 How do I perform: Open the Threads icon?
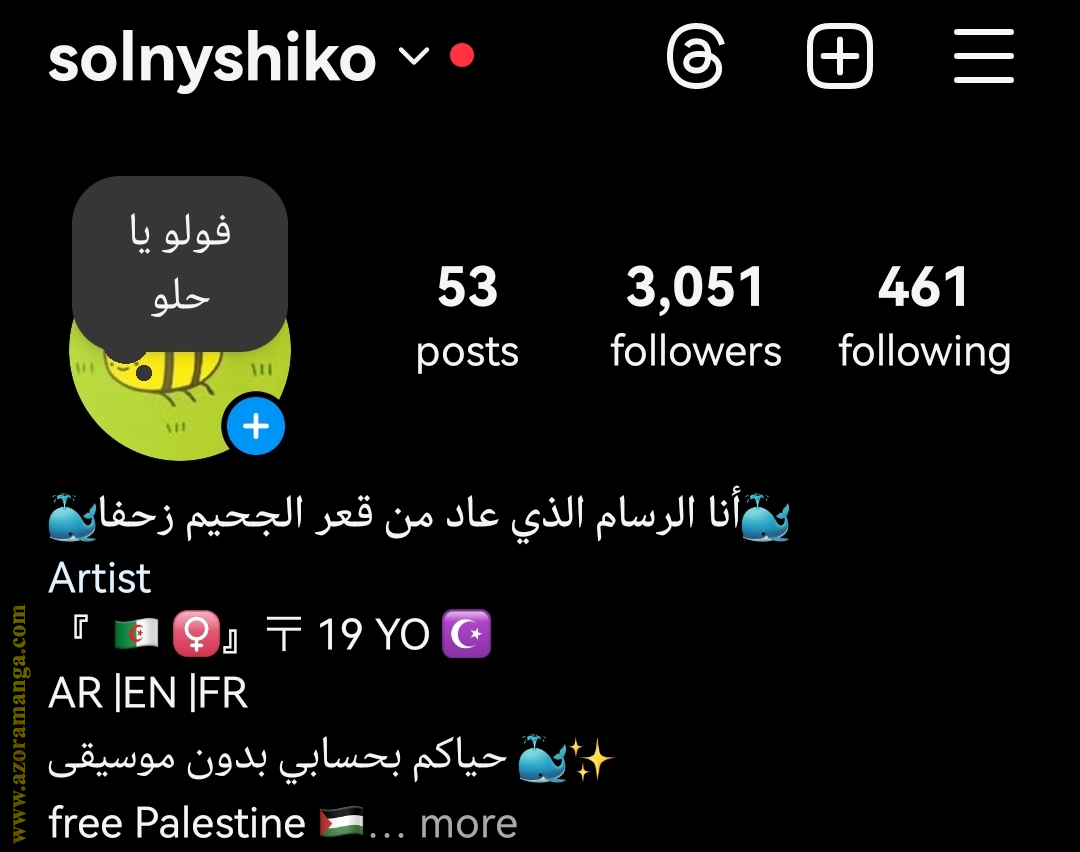695,57
